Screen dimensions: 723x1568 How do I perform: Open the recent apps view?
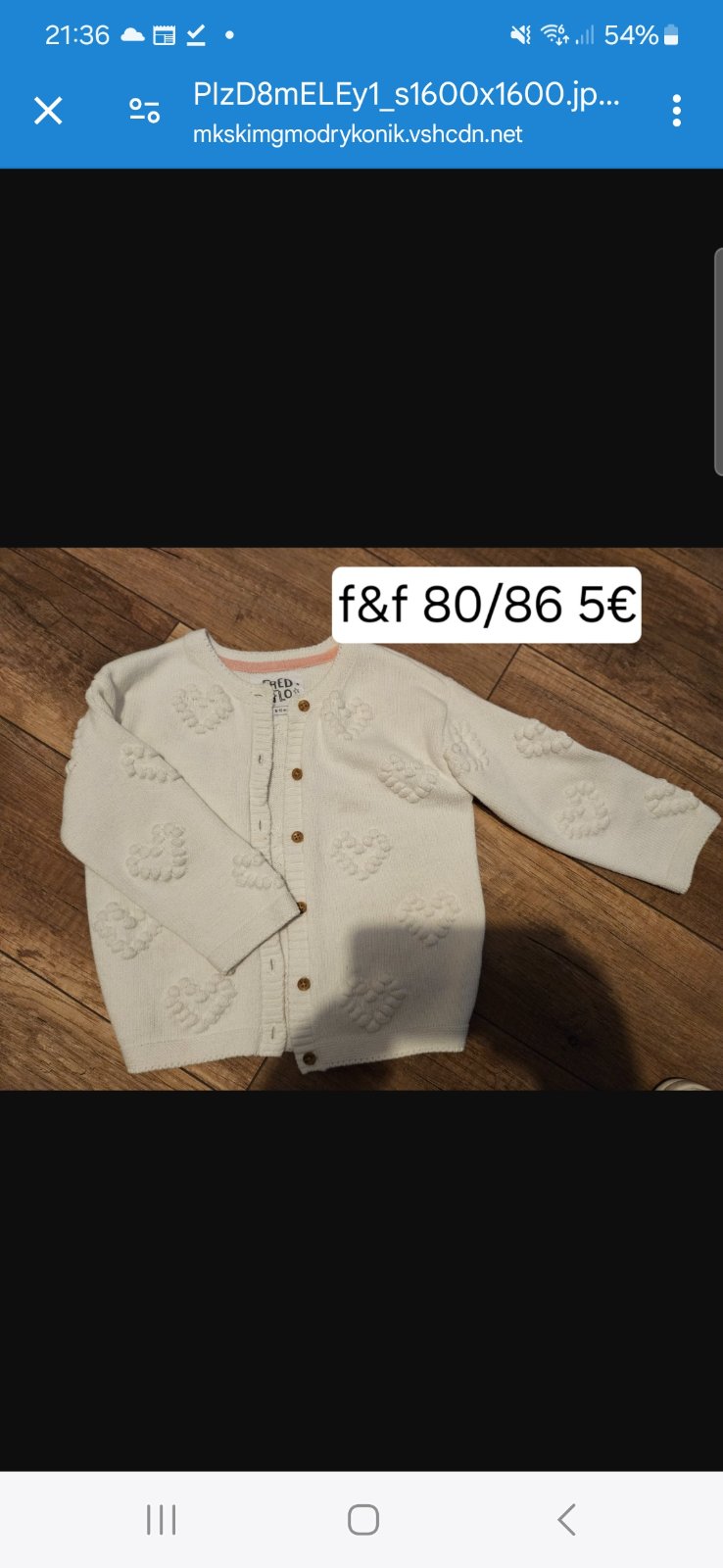(x=161, y=1519)
